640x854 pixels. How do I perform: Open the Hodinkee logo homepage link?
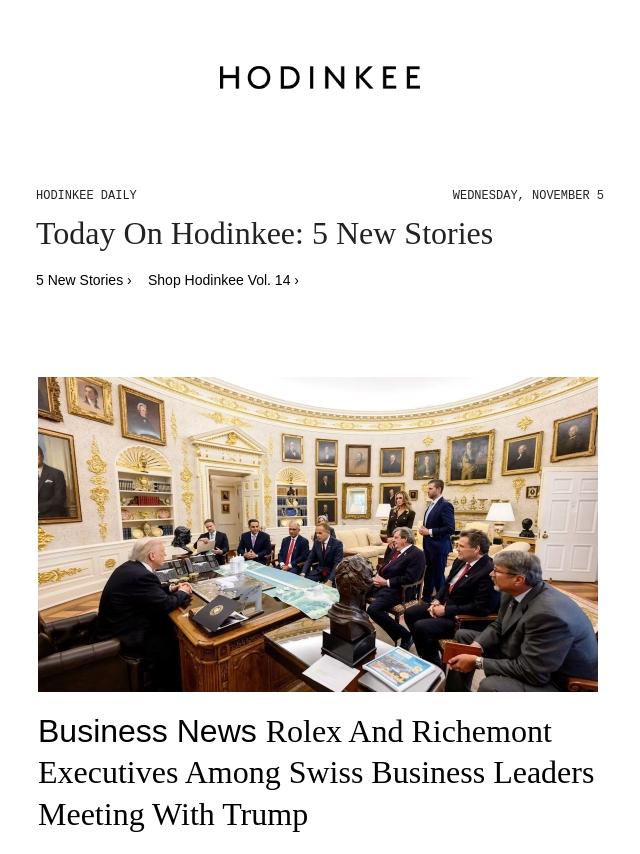coord(319,78)
